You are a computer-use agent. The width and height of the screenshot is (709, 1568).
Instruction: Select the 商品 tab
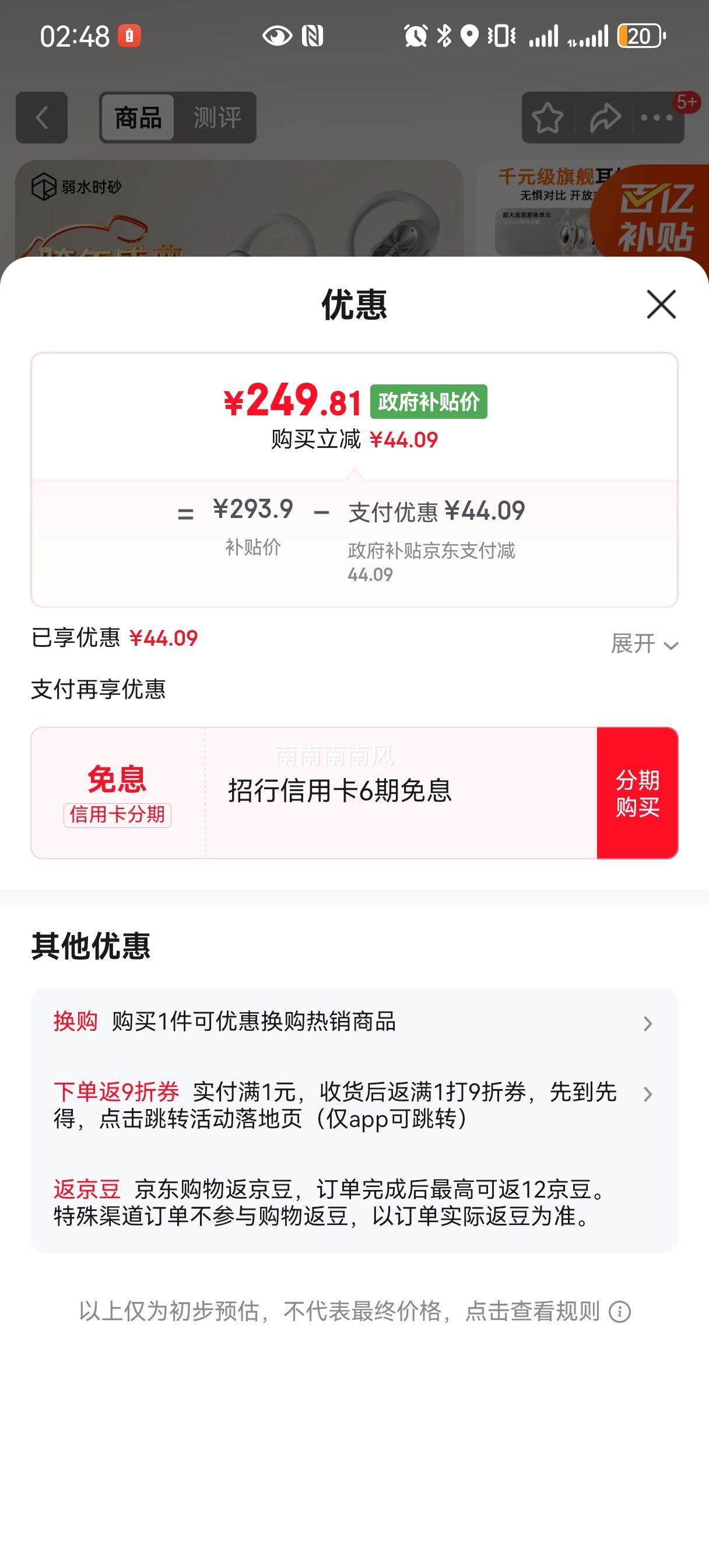click(137, 117)
